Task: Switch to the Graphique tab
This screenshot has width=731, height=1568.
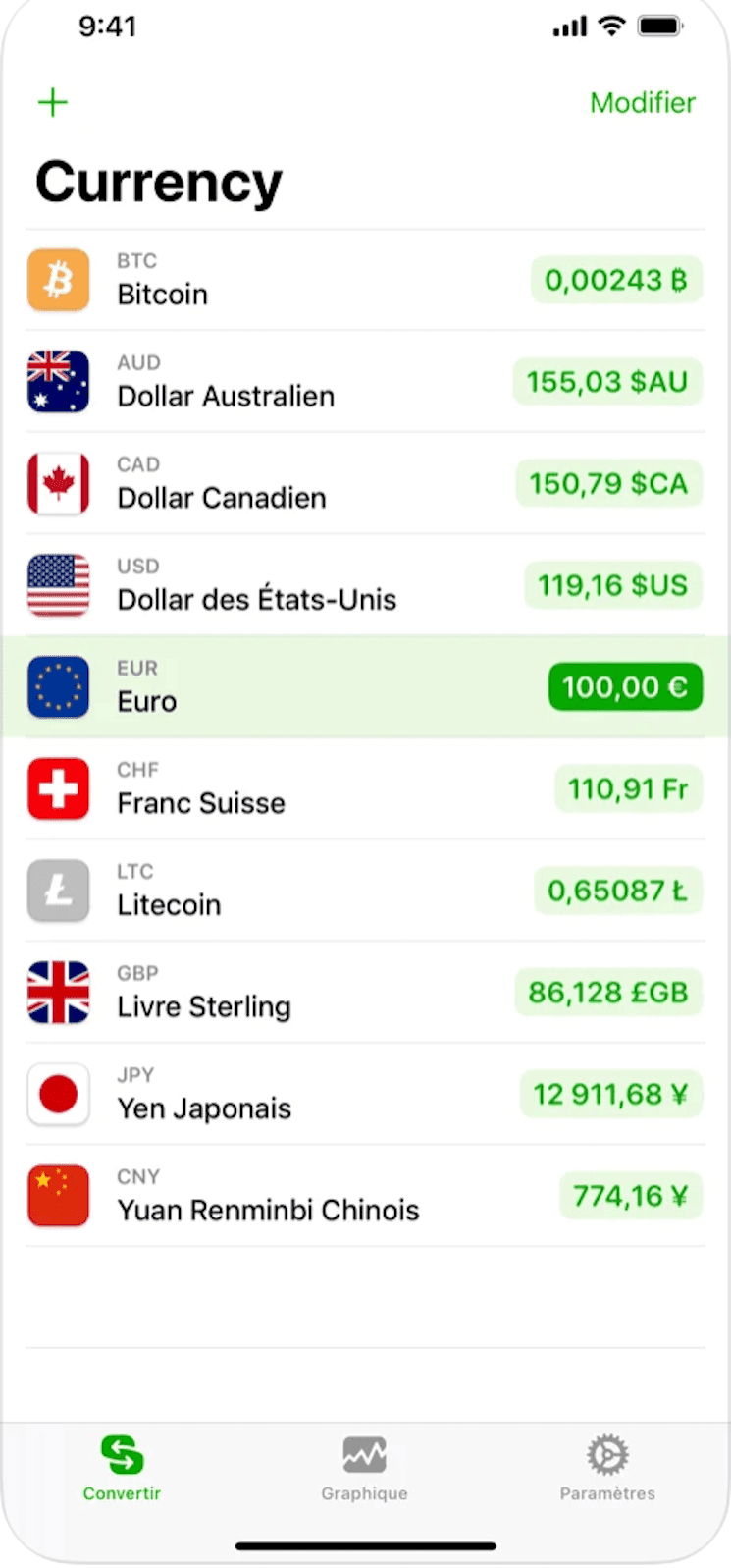Action: (x=364, y=1468)
